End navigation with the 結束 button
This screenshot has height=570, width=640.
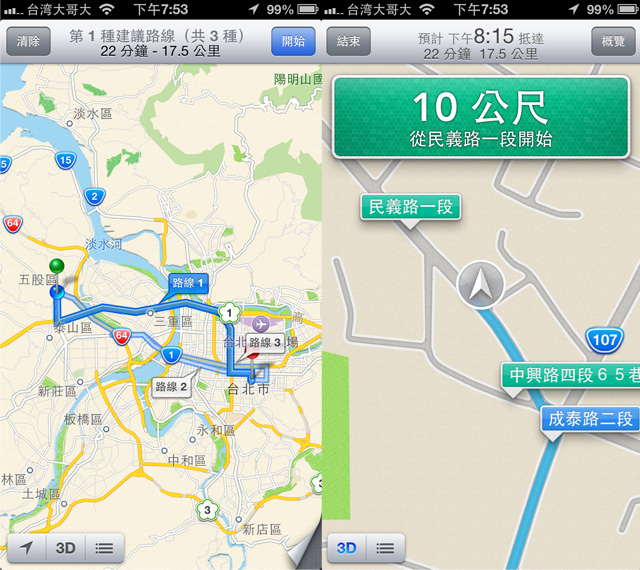click(350, 42)
